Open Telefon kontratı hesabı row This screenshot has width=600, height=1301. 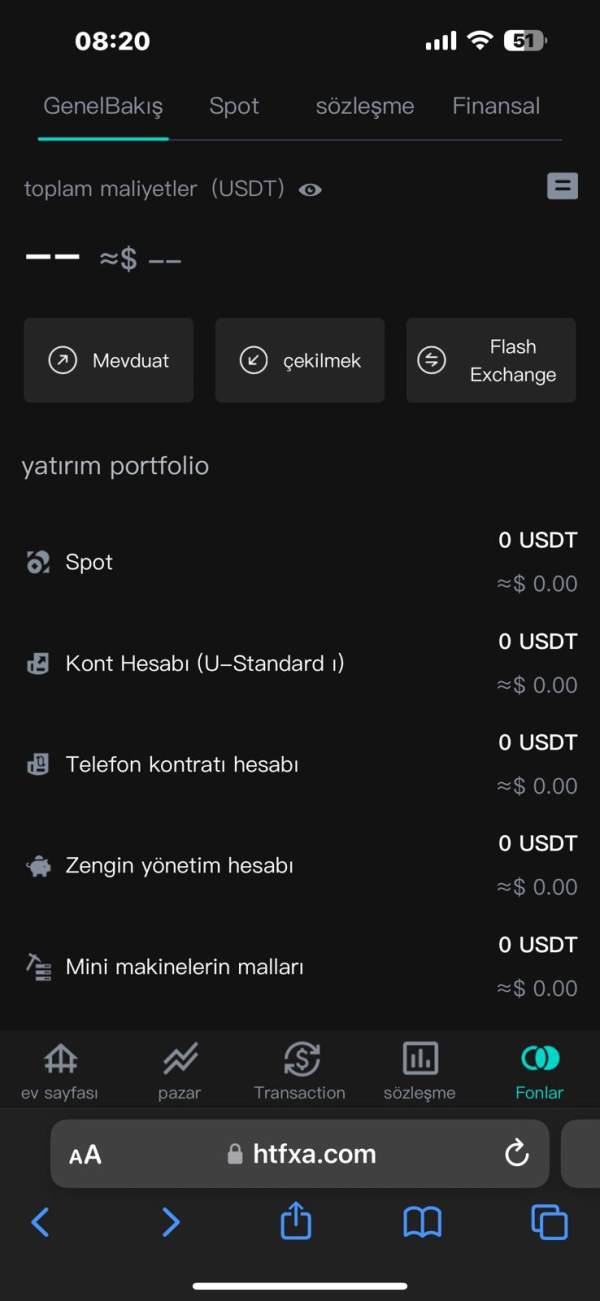click(300, 764)
